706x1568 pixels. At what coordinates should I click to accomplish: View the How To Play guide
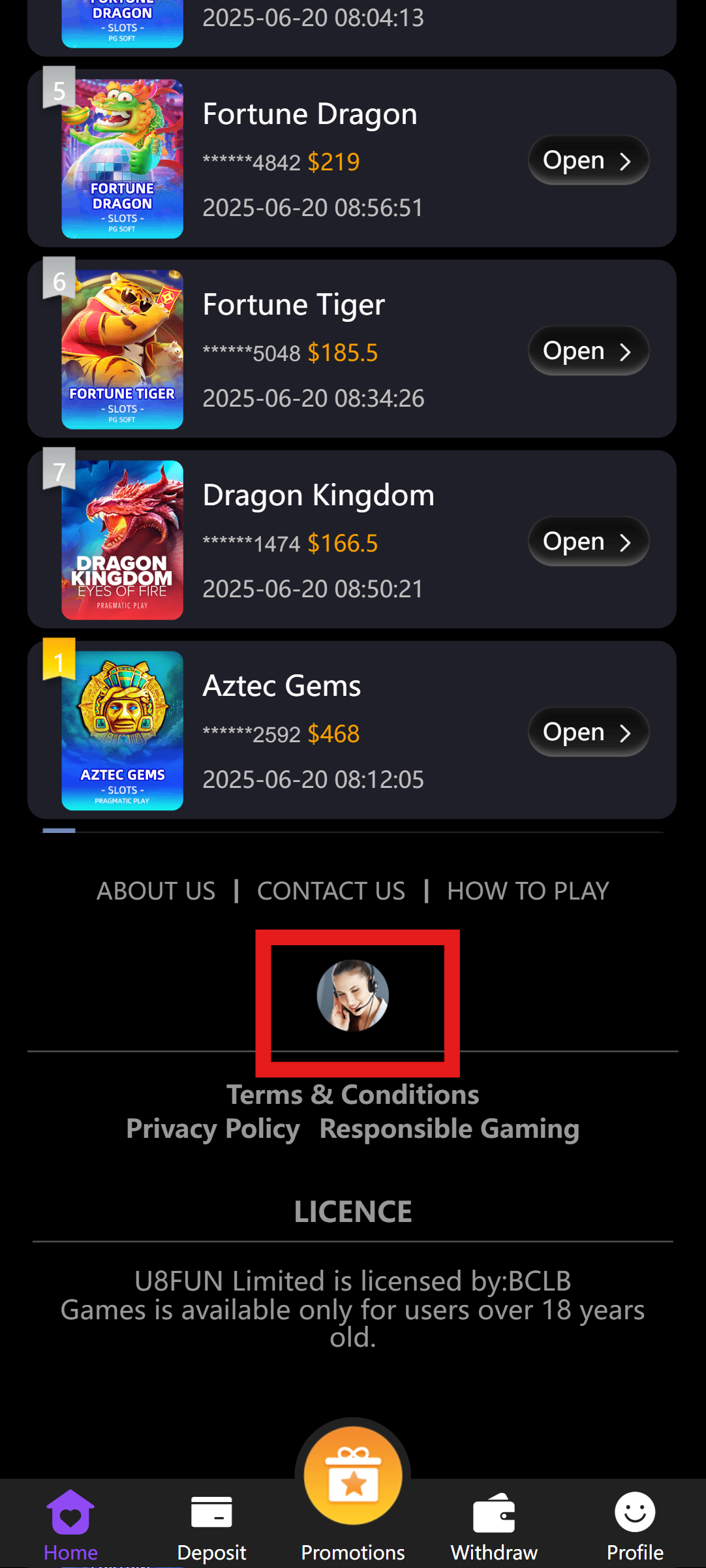(527, 891)
